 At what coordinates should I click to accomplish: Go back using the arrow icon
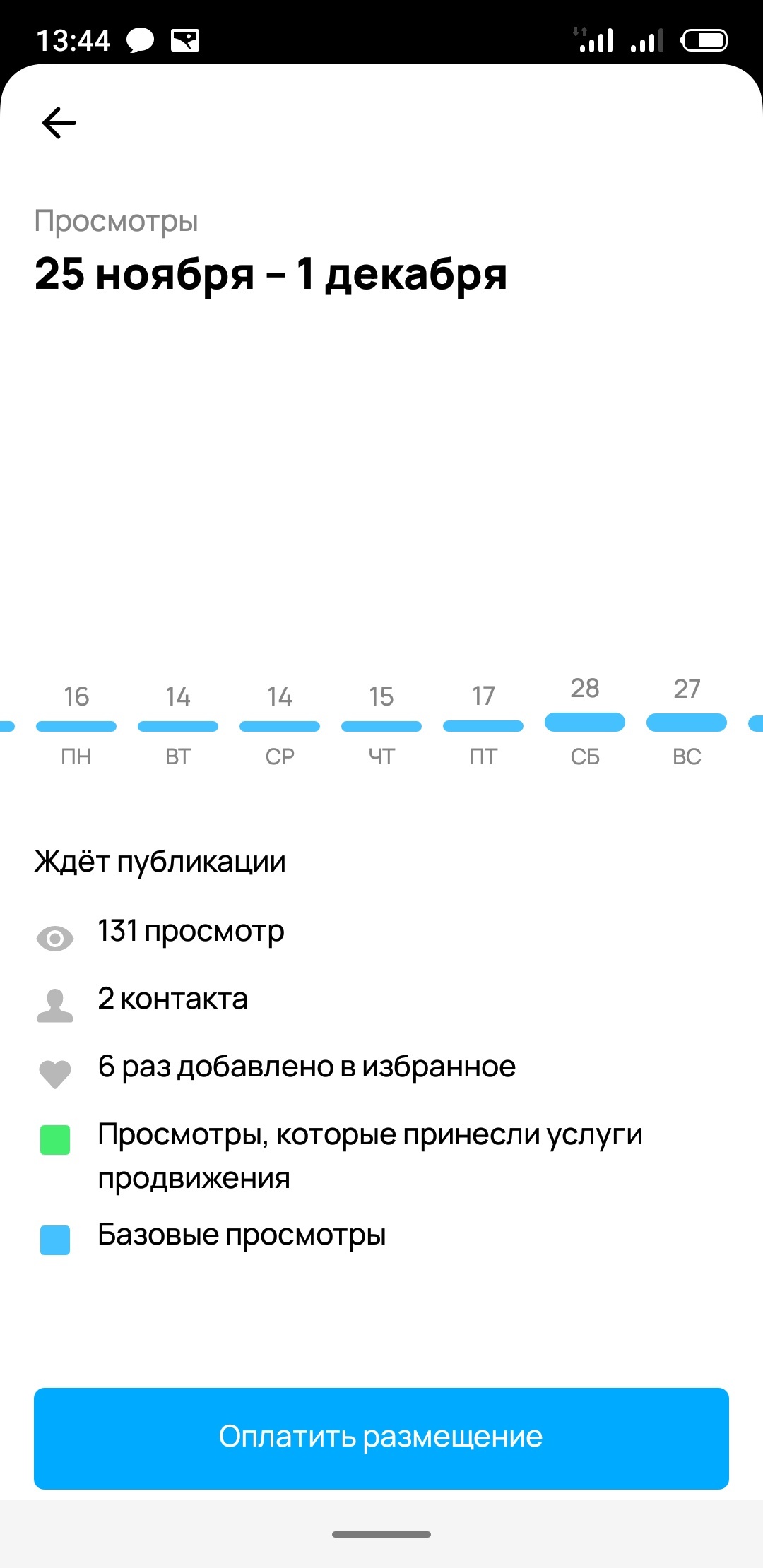(59, 123)
